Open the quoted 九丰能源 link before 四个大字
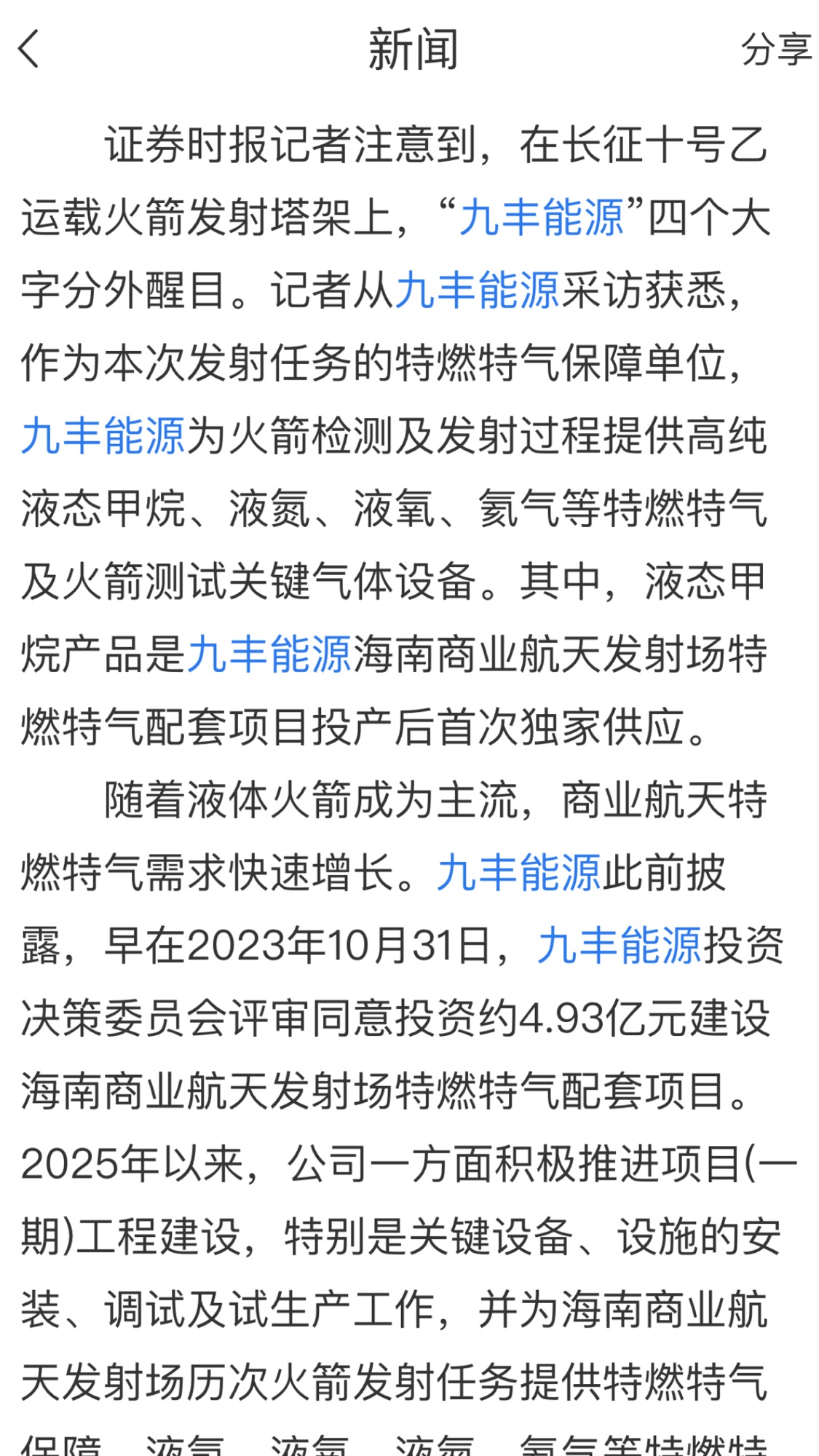The width and height of the screenshot is (819, 1456). click(x=541, y=218)
